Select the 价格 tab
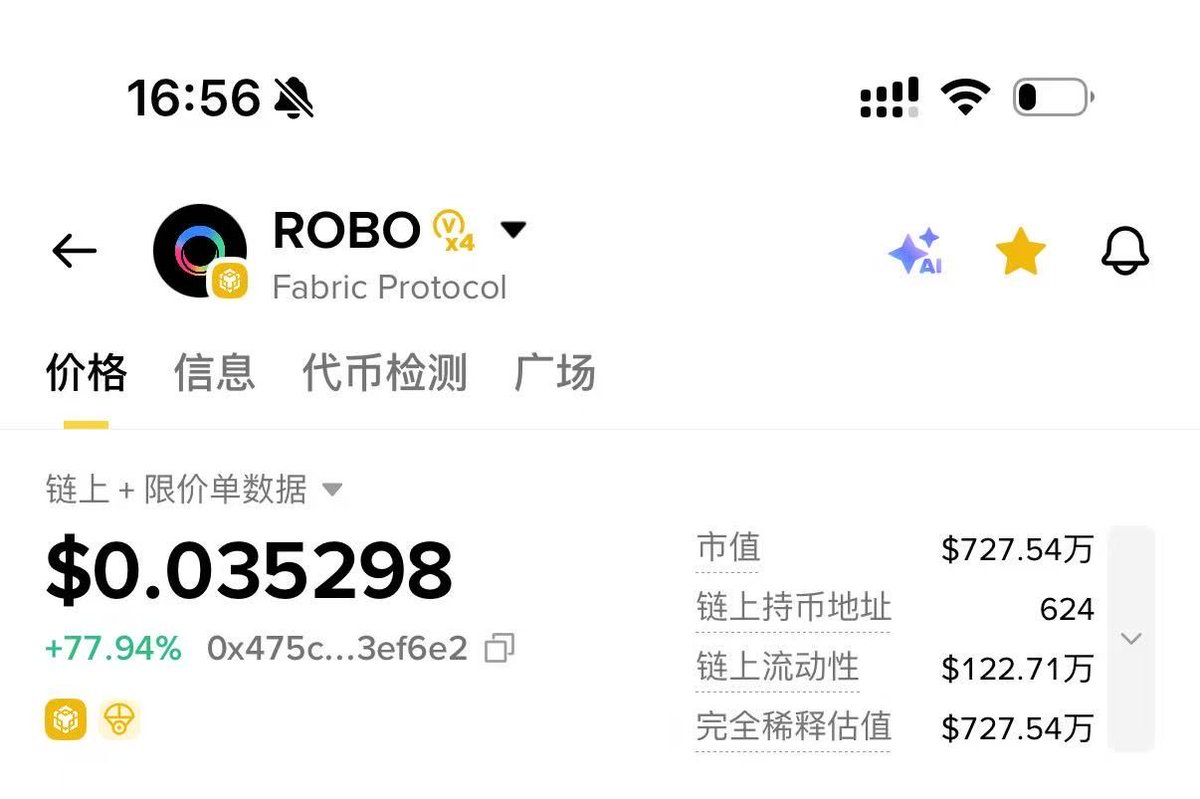 click(86, 373)
